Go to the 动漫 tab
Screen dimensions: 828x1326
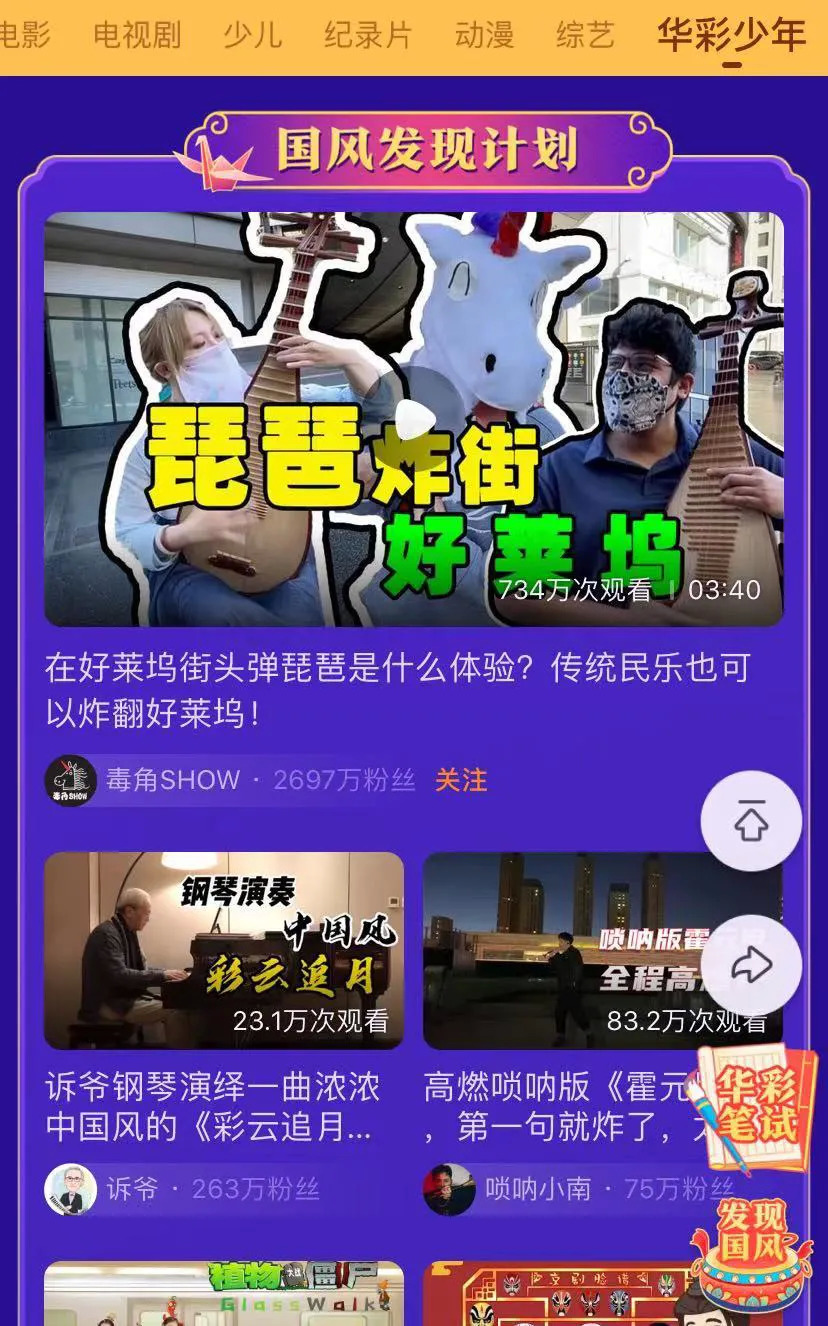(x=484, y=35)
